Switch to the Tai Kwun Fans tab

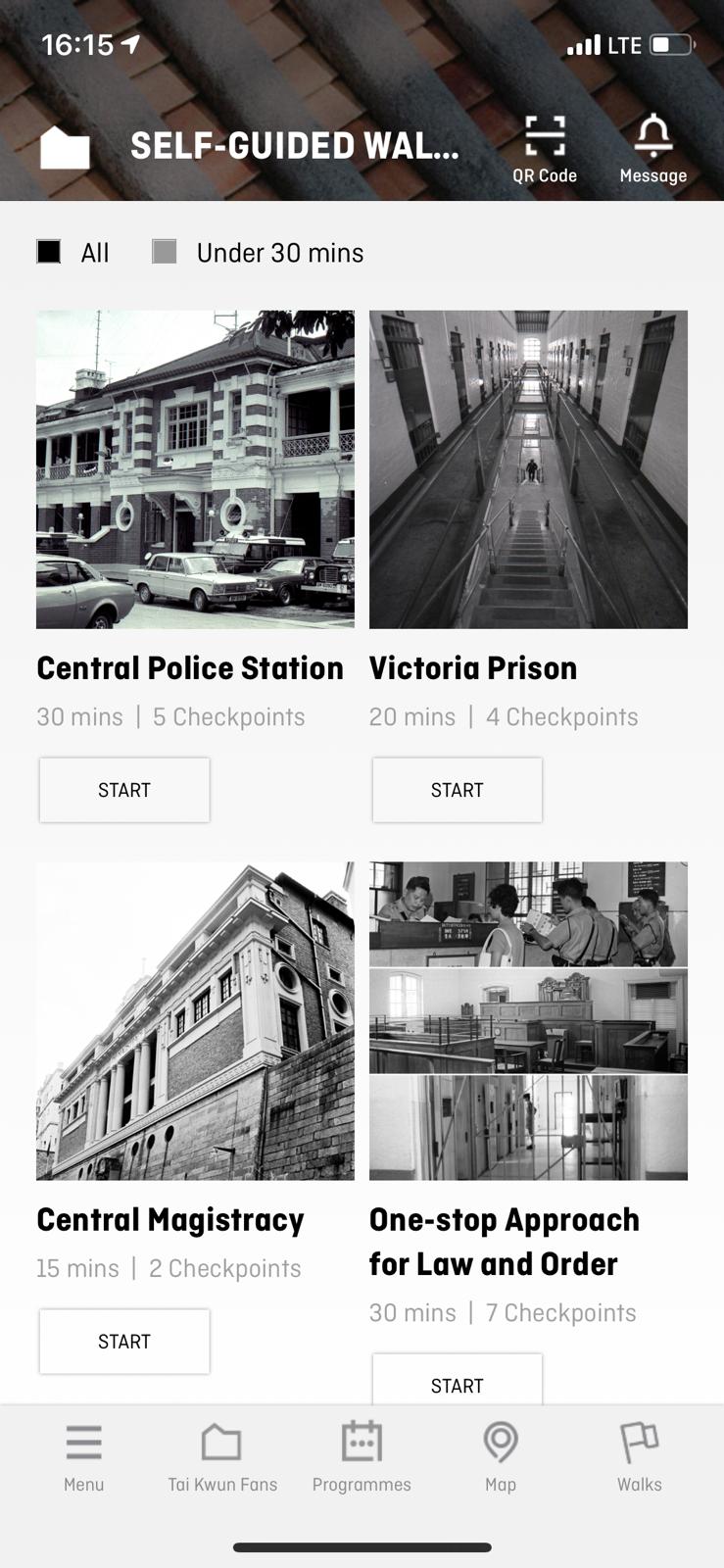tap(222, 1457)
